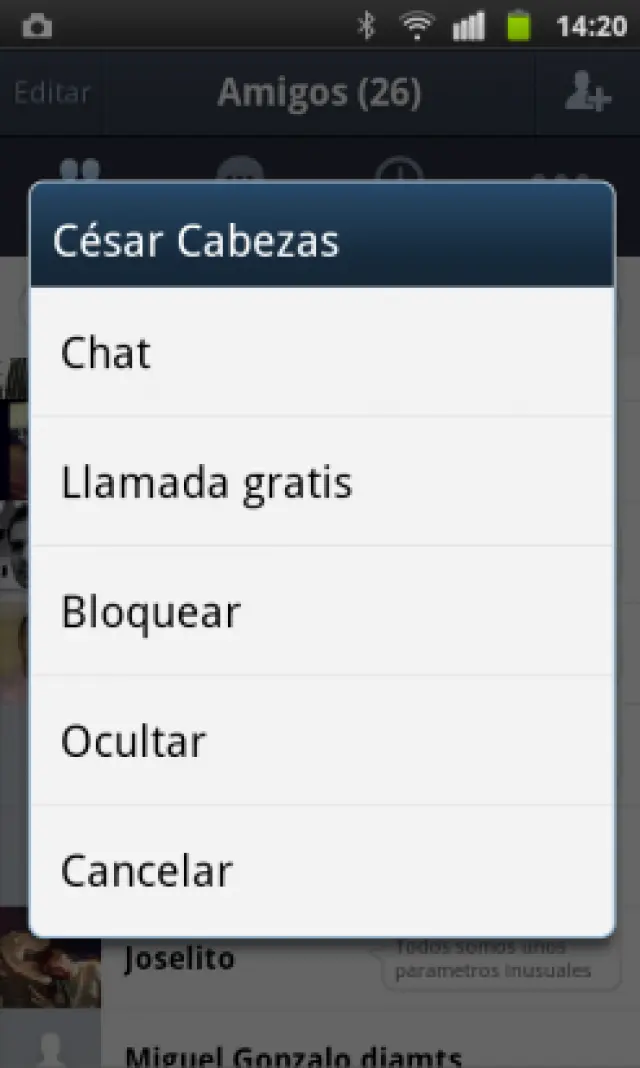The image size is (640, 1068).
Task: Choose Llamada gratis option
Action: coord(320,482)
